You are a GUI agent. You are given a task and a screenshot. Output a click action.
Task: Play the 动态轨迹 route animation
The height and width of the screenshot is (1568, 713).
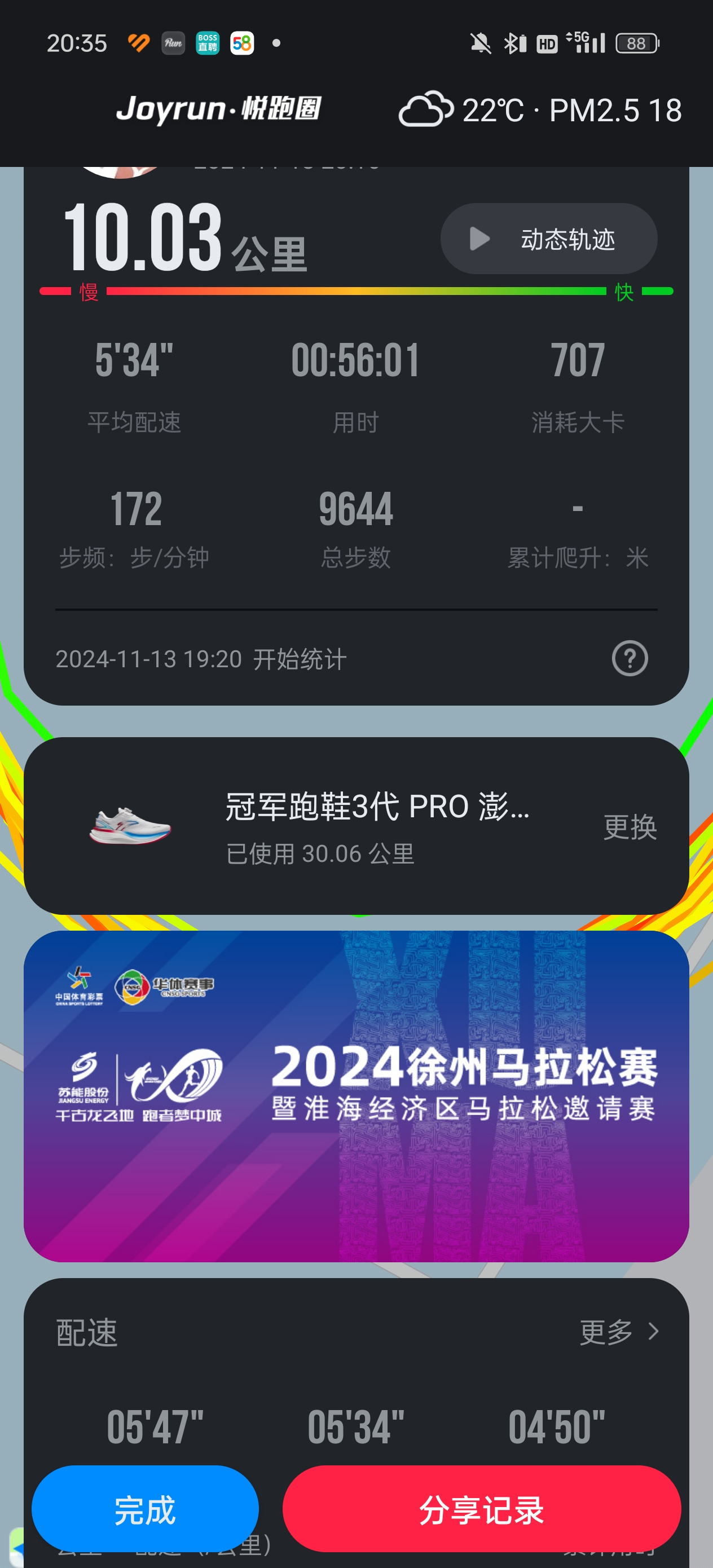(x=548, y=239)
